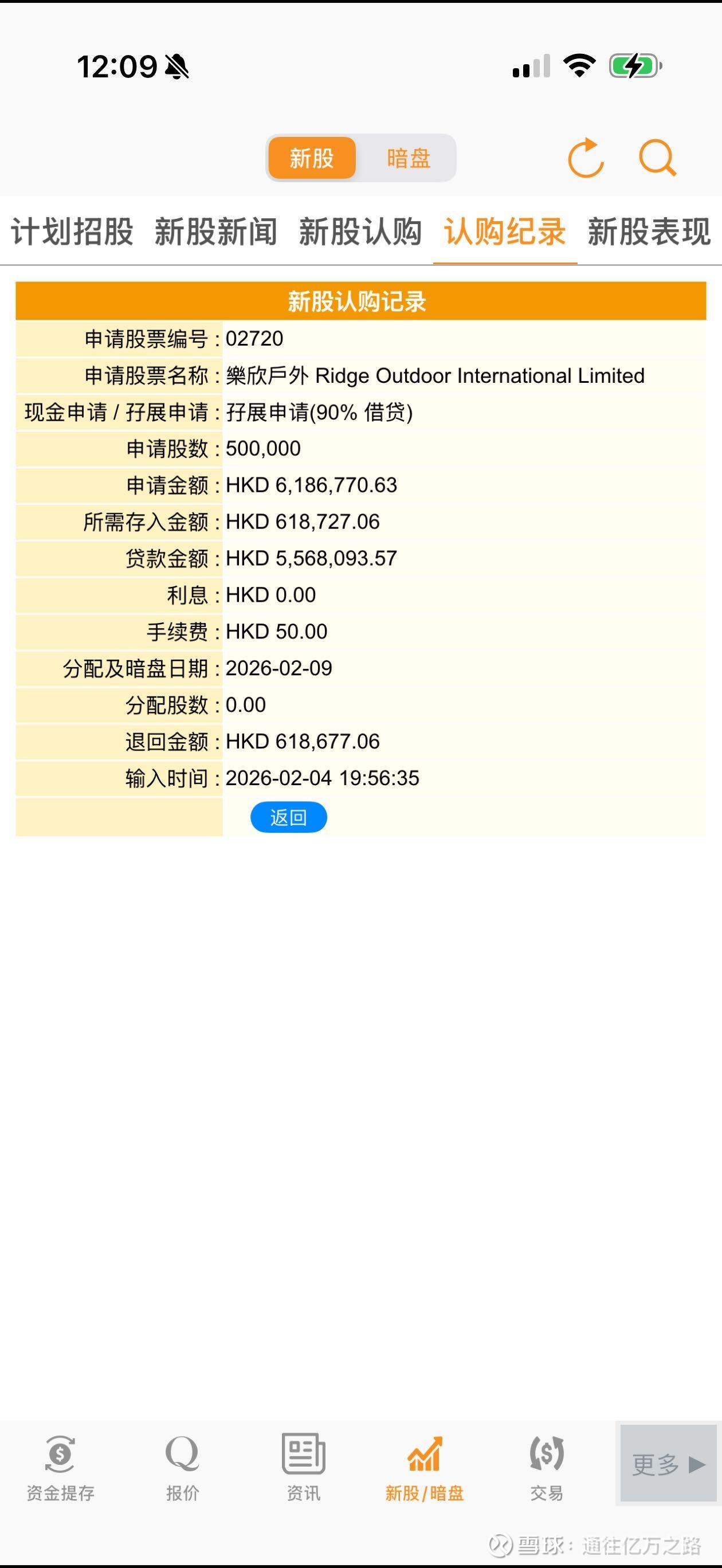Go to 报价 in the bottom bar
This screenshot has width=722, height=1568.
pyautogui.click(x=182, y=1467)
